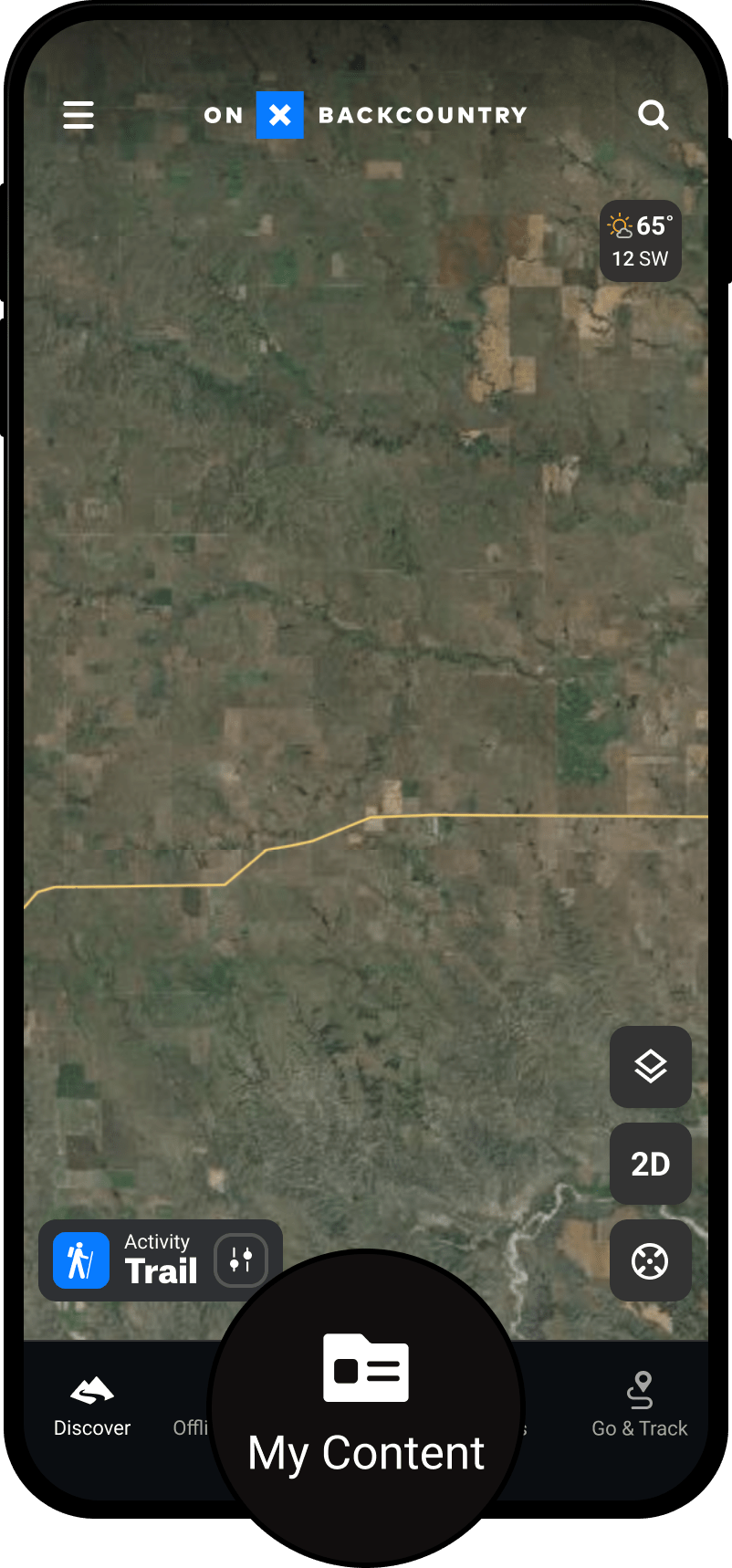Screen dimensions: 732x1568
Task: Expand layer options with stacked-layers button
Action: click(650, 1067)
